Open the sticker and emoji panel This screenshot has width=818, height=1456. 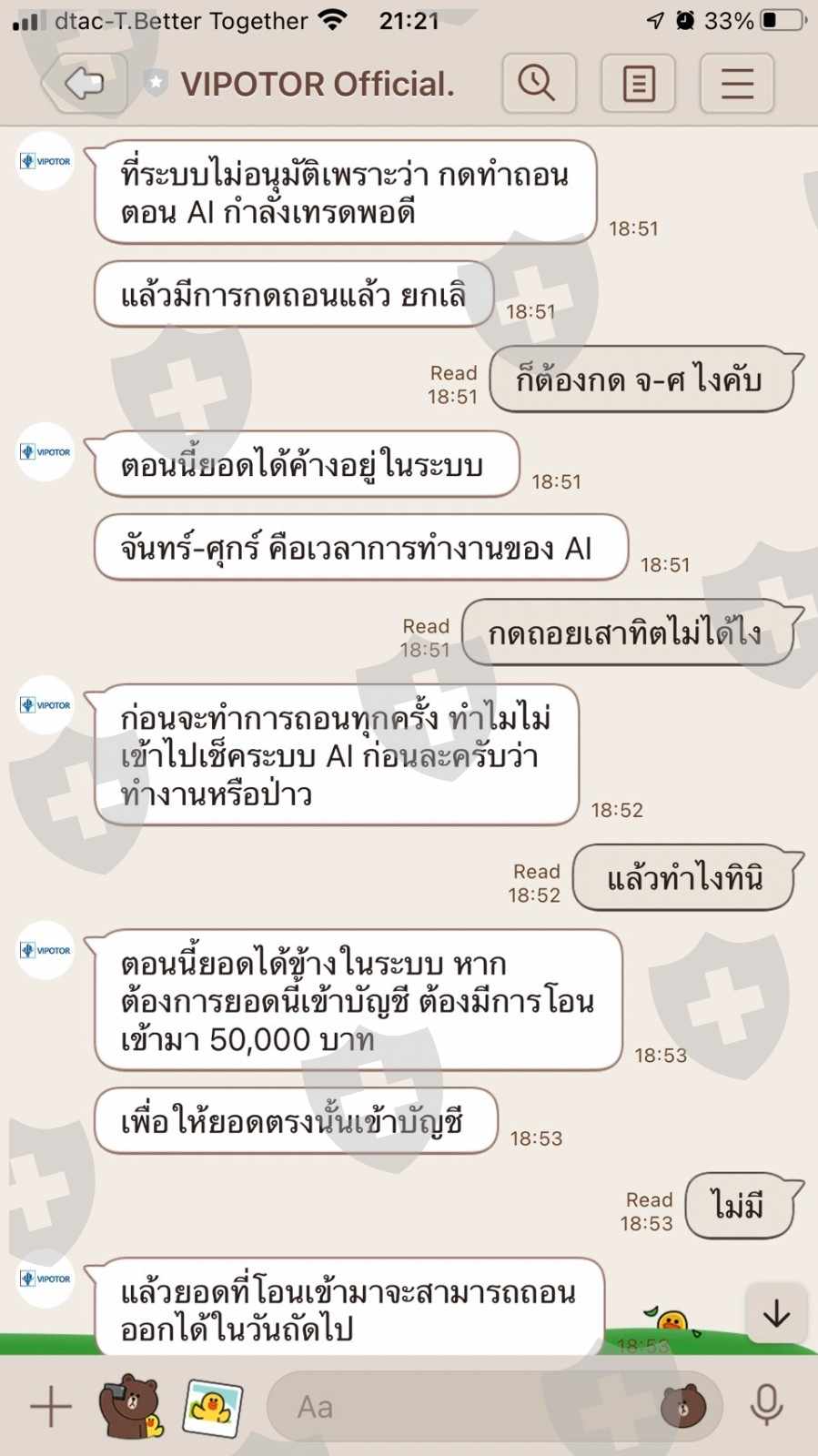[684, 1407]
